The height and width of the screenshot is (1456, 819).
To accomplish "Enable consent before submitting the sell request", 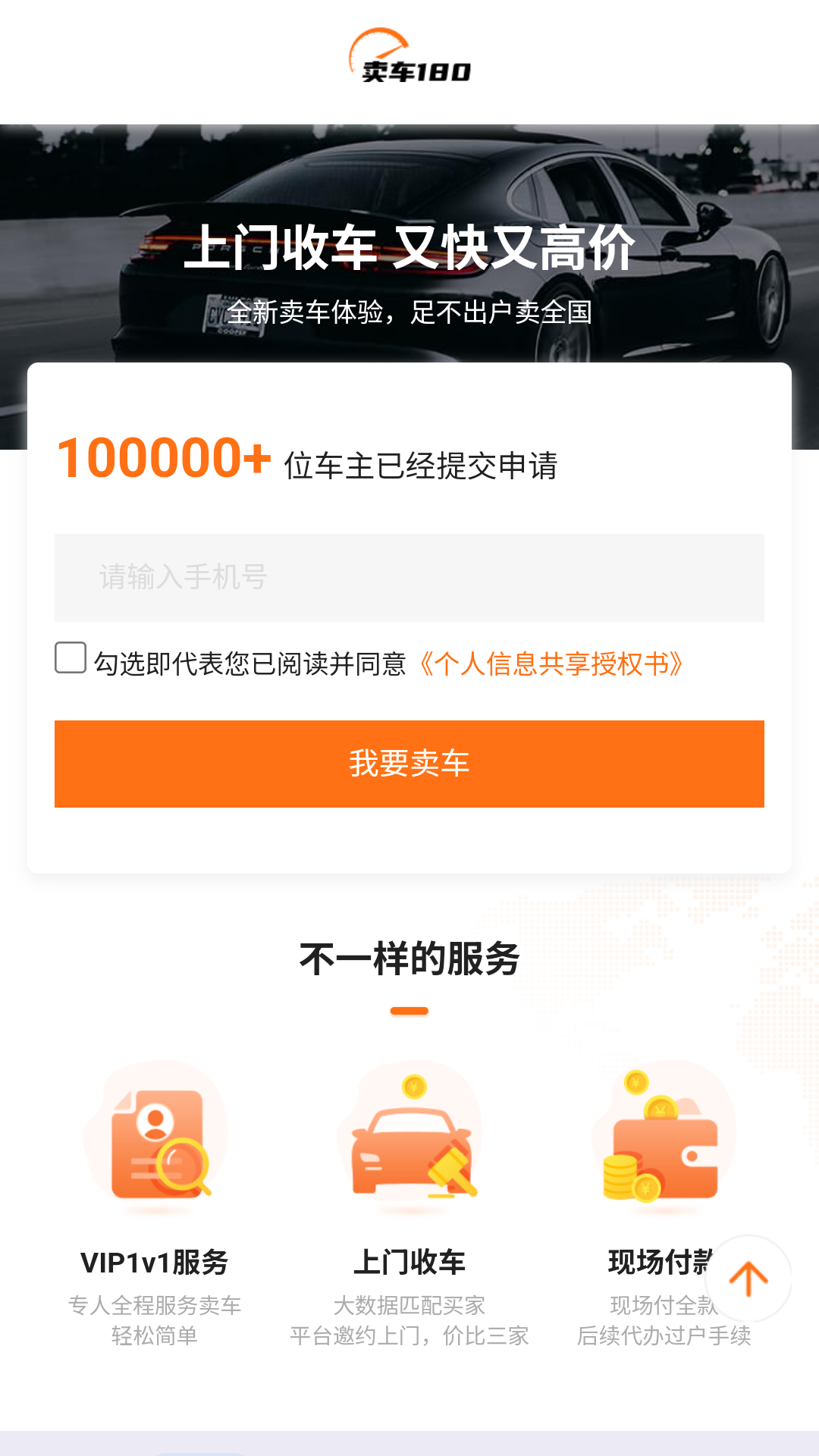I will [70, 659].
